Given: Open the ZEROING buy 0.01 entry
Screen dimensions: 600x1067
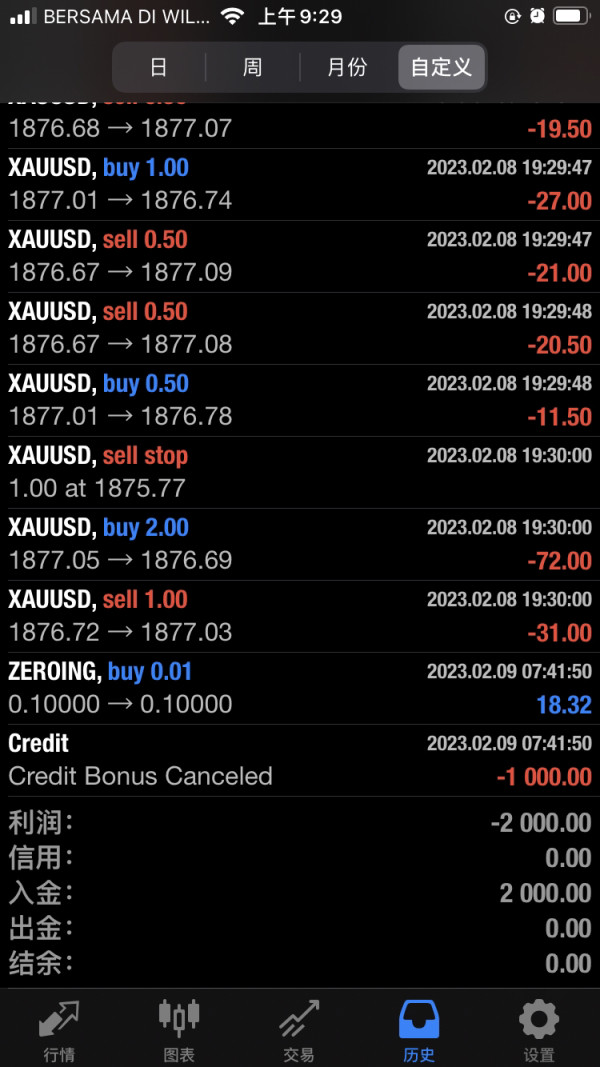Looking at the screenshot, I should [x=300, y=688].
